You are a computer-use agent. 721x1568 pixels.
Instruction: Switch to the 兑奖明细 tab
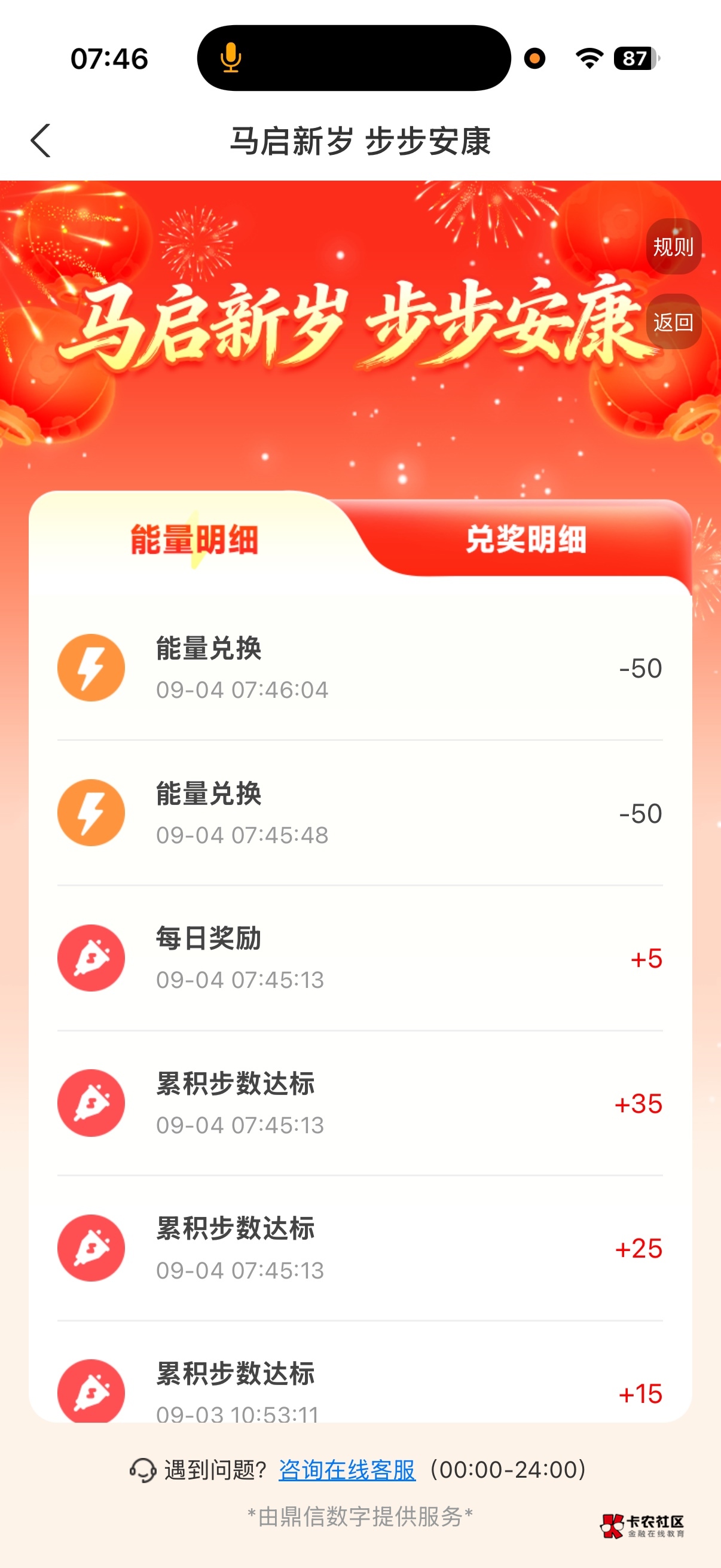[x=526, y=539]
